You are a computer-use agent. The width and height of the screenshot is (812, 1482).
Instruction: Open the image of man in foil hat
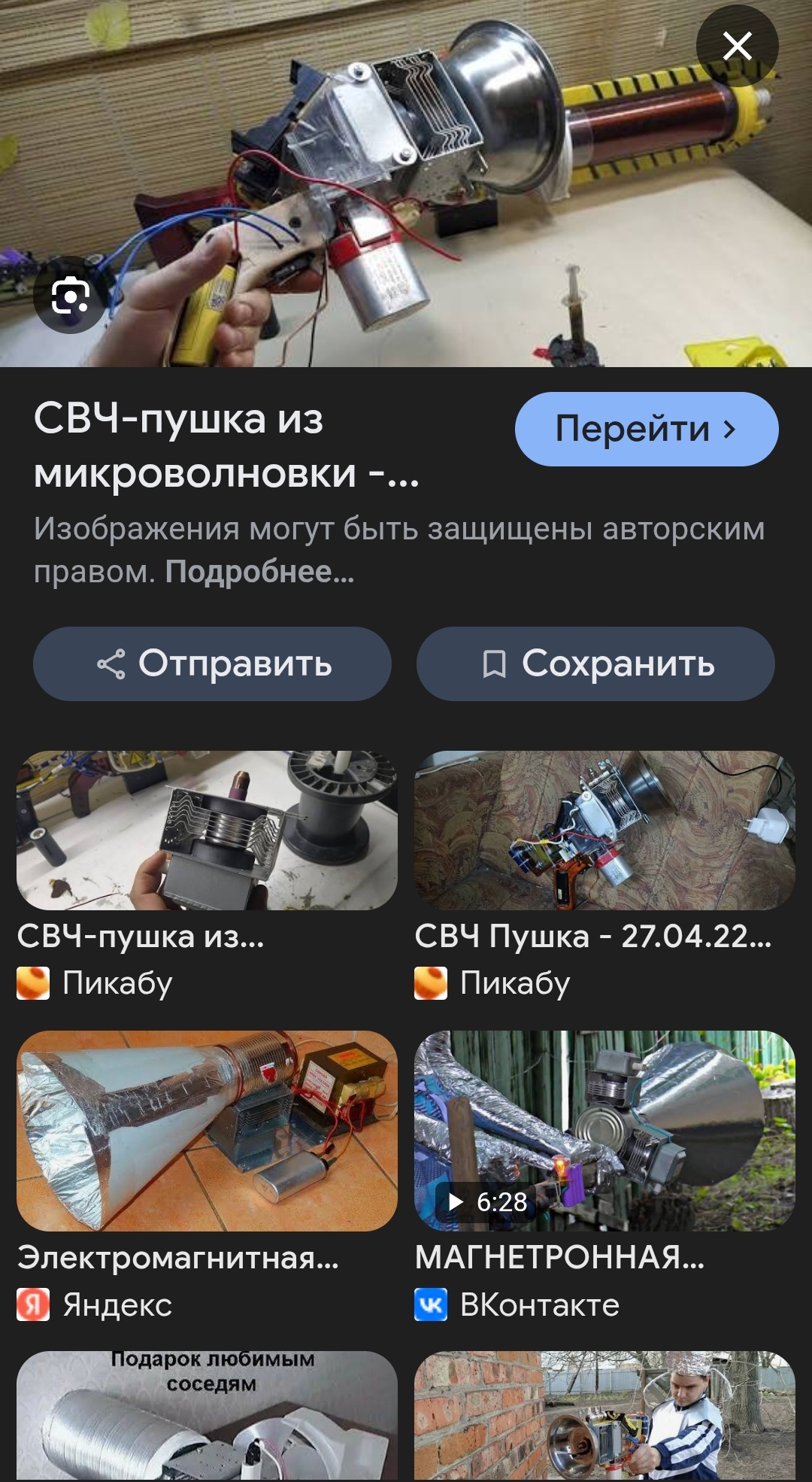pyautogui.click(x=604, y=1416)
